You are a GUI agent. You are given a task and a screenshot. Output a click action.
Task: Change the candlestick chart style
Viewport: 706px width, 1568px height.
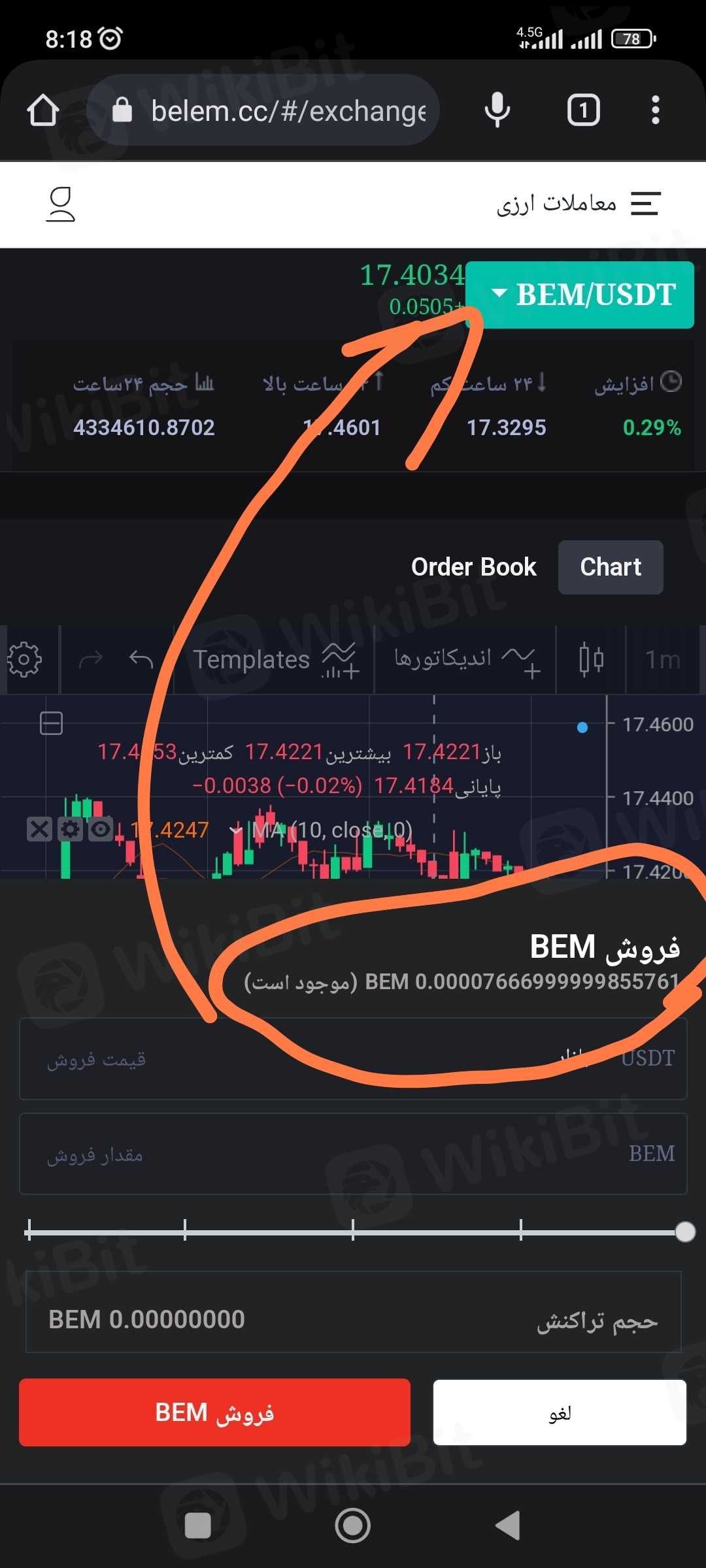pyautogui.click(x=591, y=660)
